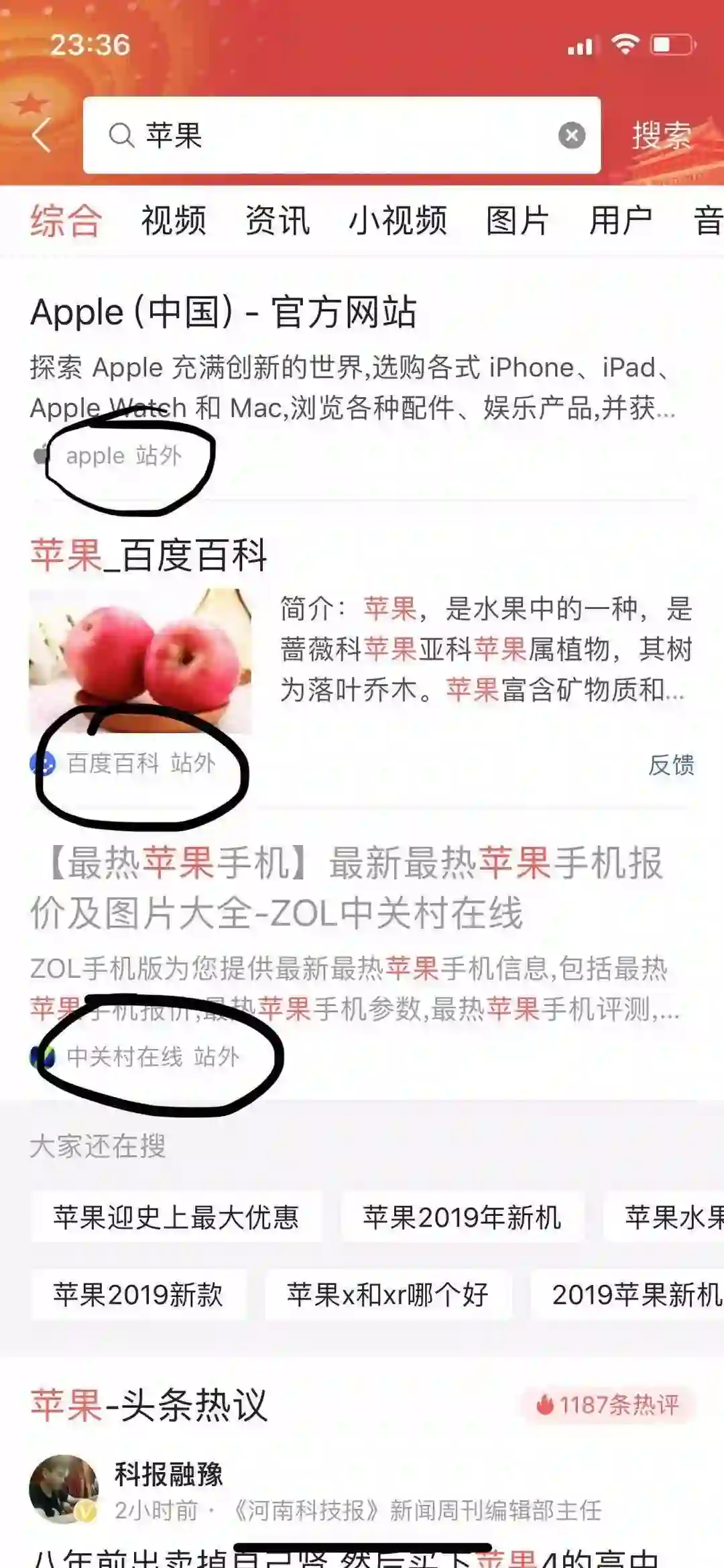Select the 综合 tab
Viewport: 724px width, 1568px height.
coord(66,221)
